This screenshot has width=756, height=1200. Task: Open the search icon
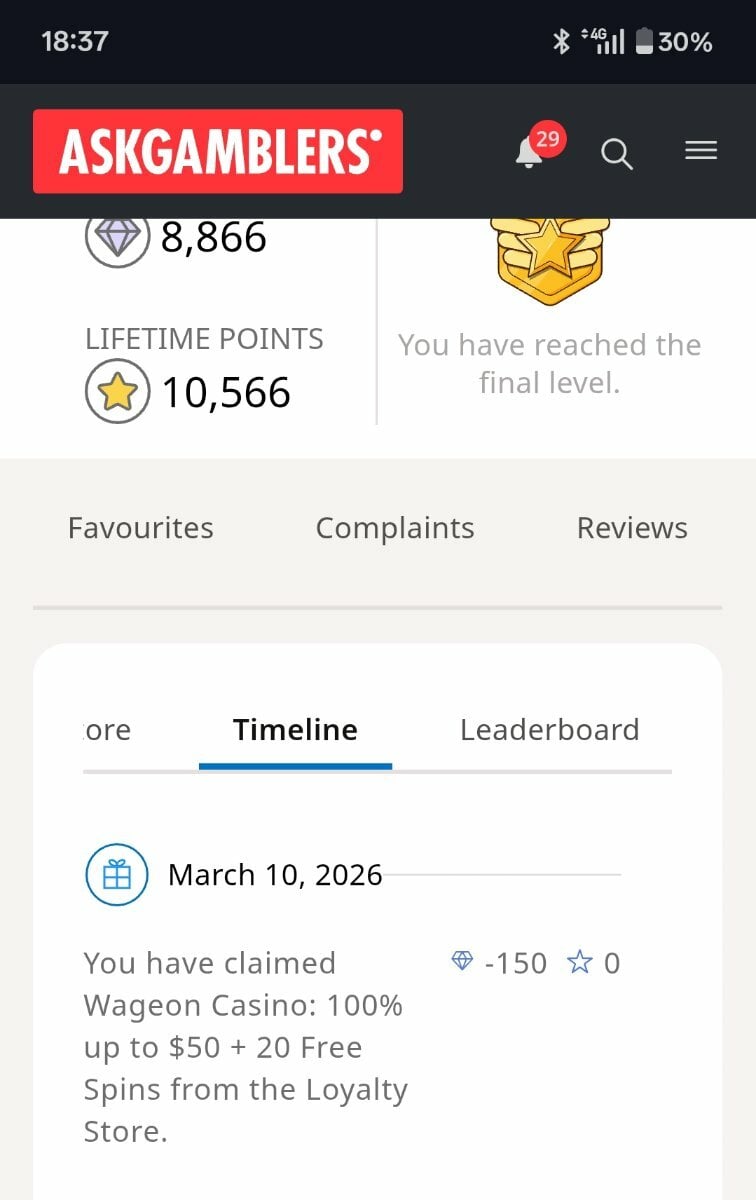pos(616,153)
